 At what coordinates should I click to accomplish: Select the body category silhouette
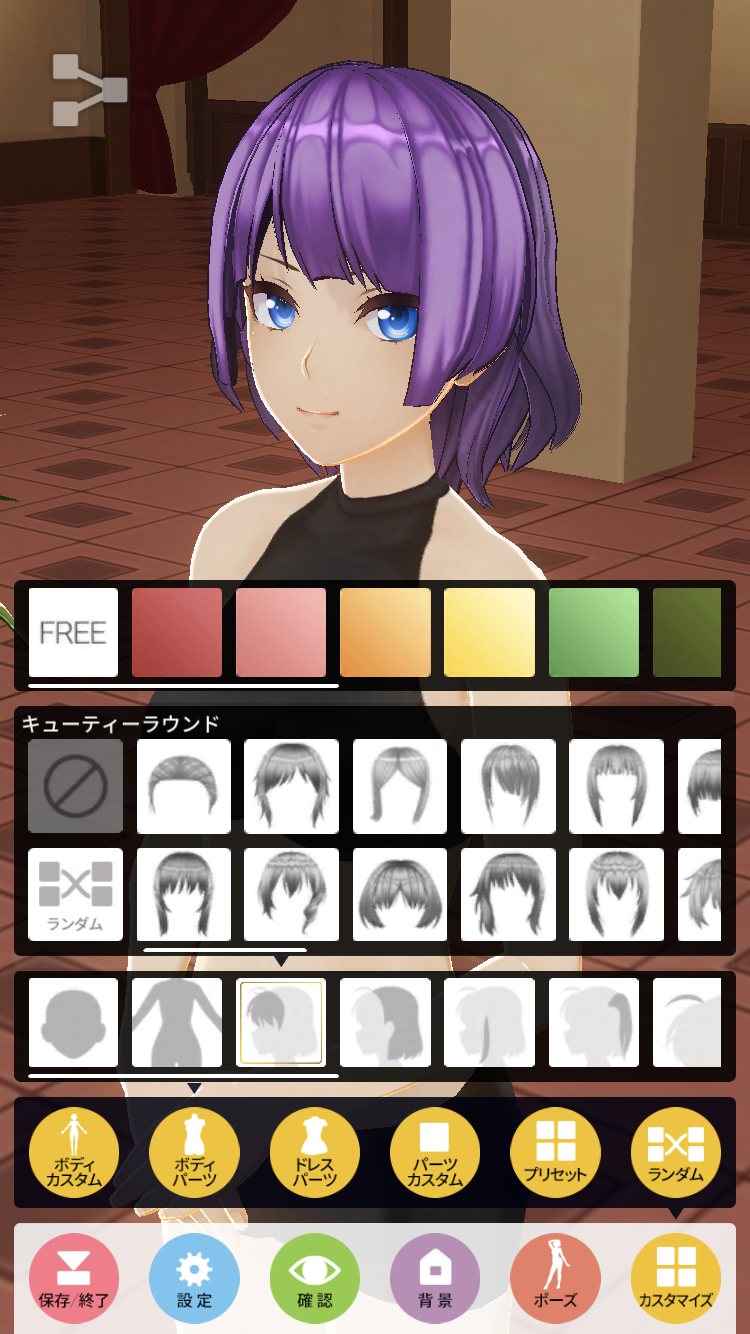177,1022
